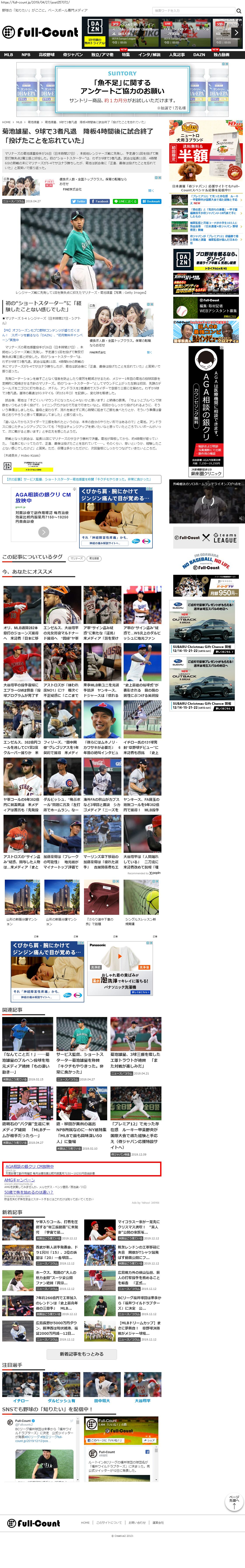This screenshot has width=245, height=1568.
Task: Open the 田中将大 featured player tile
Action: 102,1385
